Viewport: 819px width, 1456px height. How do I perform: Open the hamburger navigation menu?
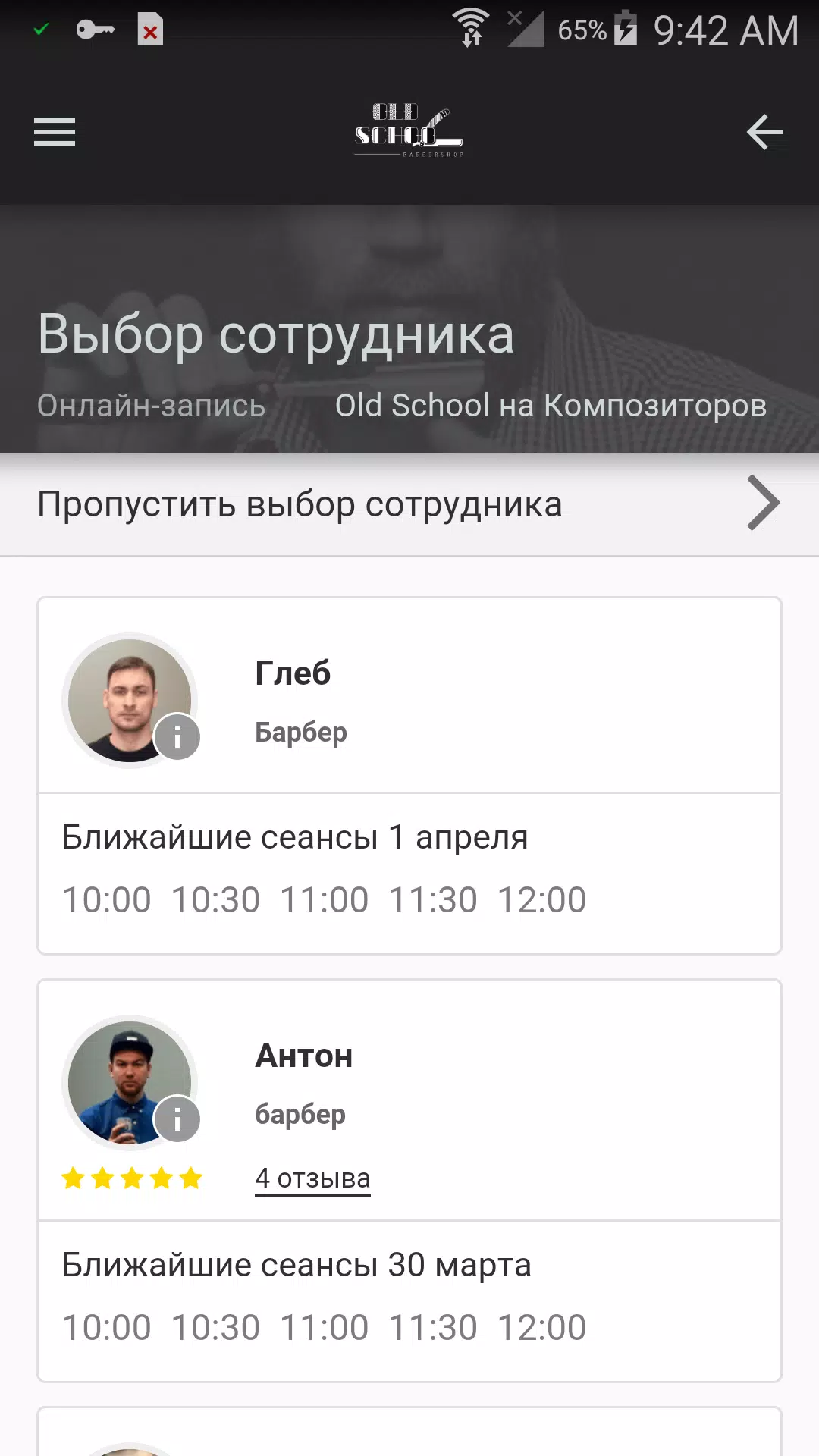tap(55, 132)
